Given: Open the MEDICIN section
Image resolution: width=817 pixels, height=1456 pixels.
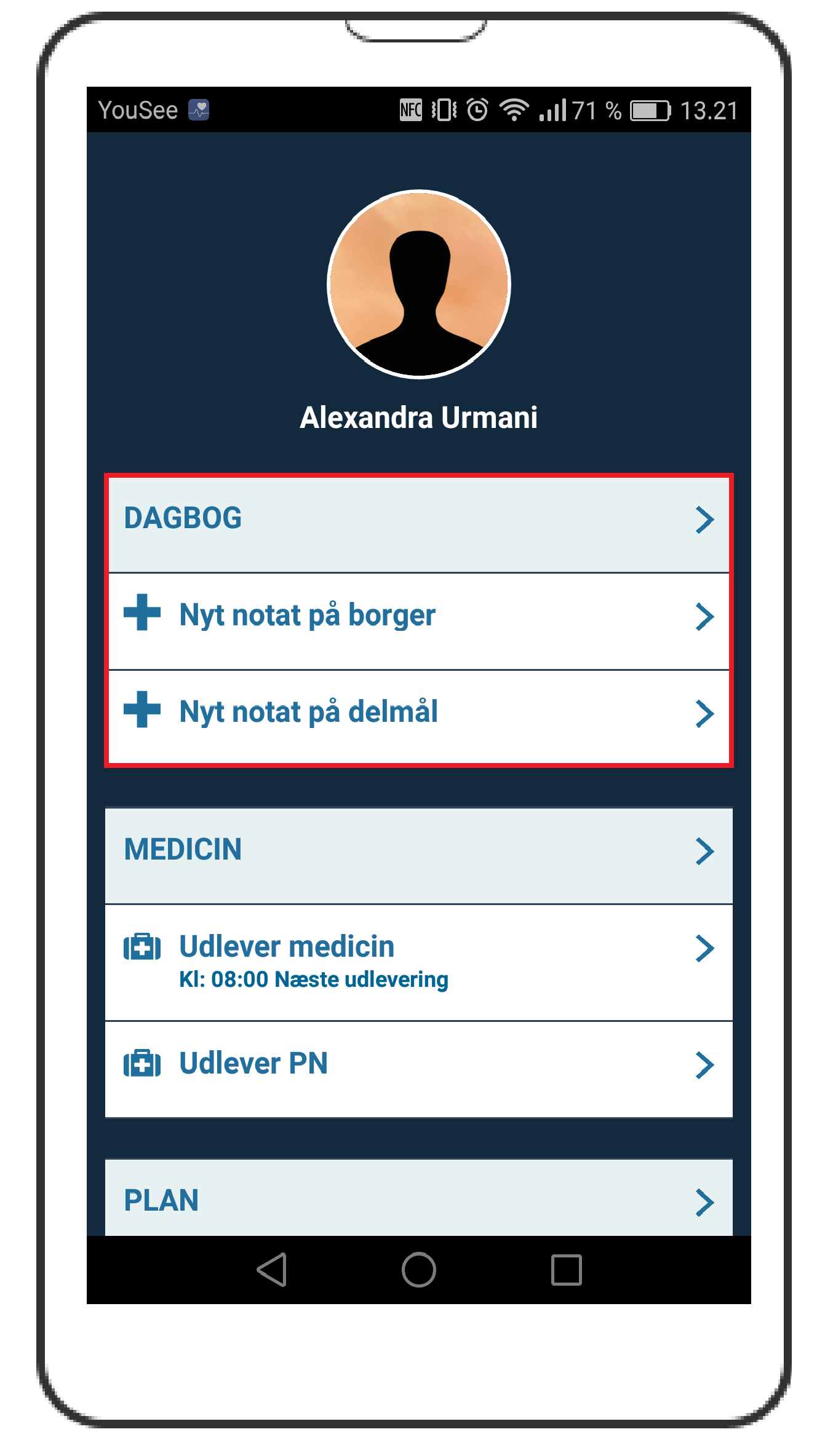Looking at the screenshot, I should pyautogui.click(x=418, y=855).
